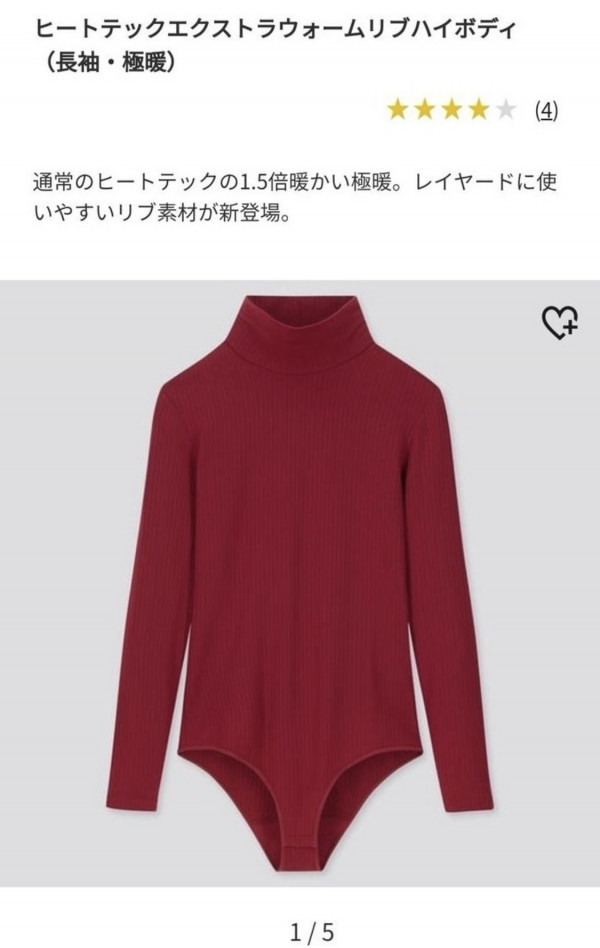Add this product to the wishlist heart
600x948 pixels.
tap(559, 320)
